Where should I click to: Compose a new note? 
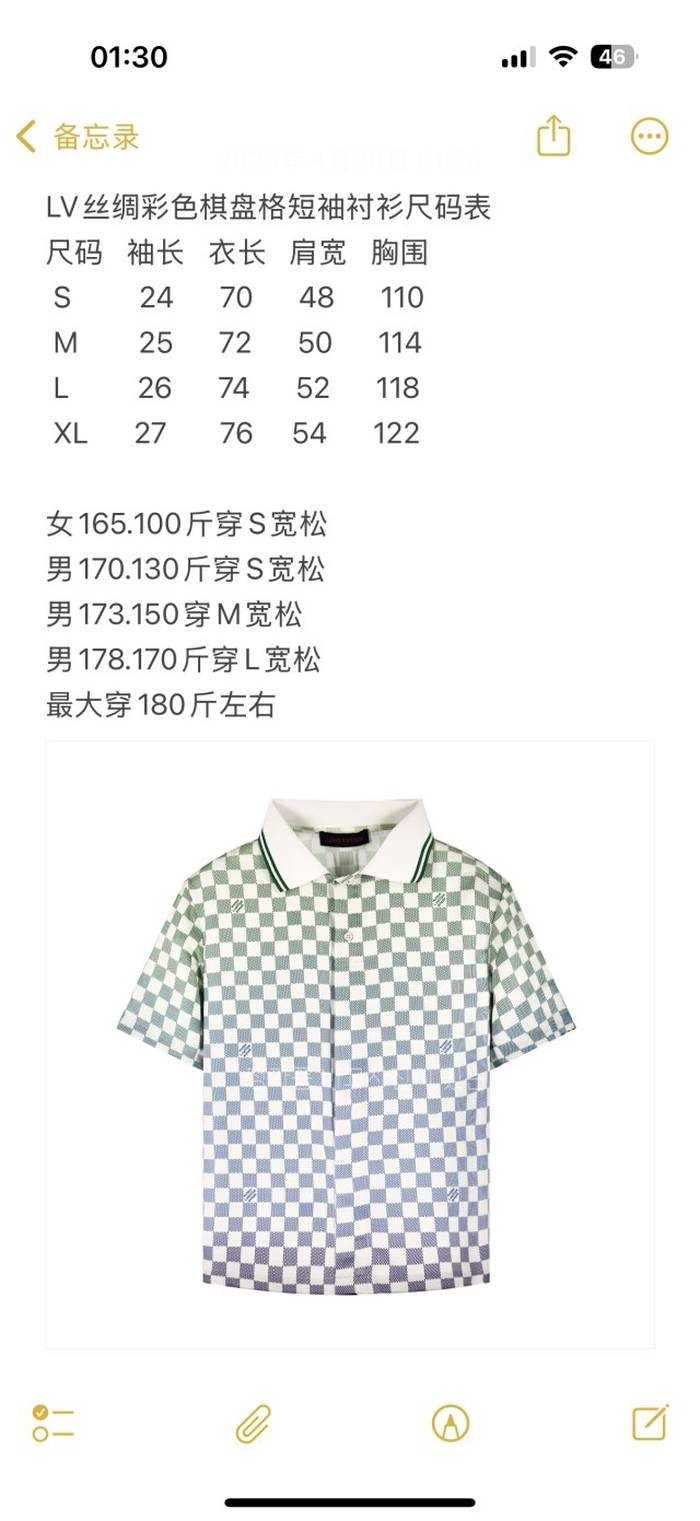tap(649, 1421)
